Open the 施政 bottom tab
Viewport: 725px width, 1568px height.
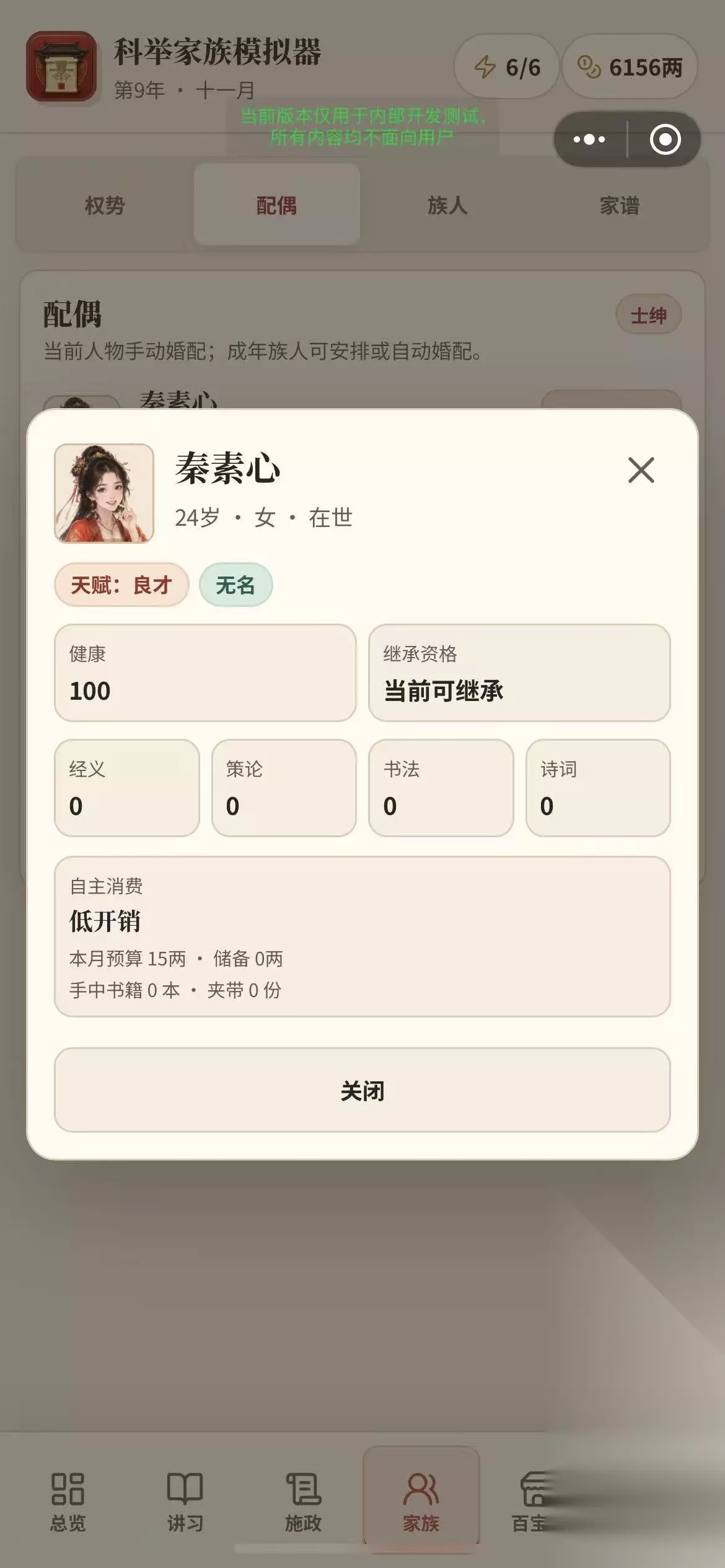click(x=303, y=1501)
